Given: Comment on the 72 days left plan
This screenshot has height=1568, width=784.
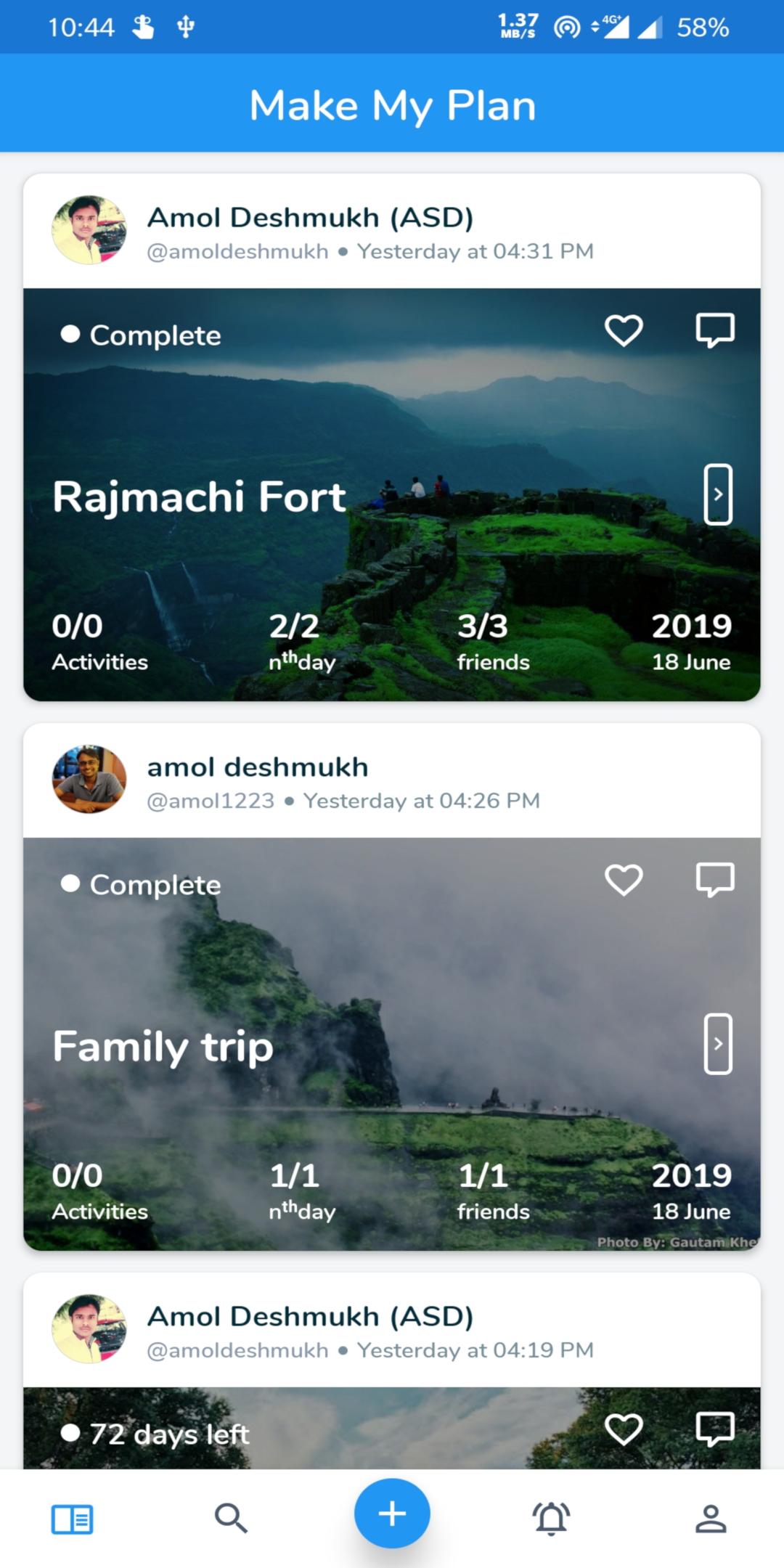Looking at the screenshot, I should click(715, 1430).
